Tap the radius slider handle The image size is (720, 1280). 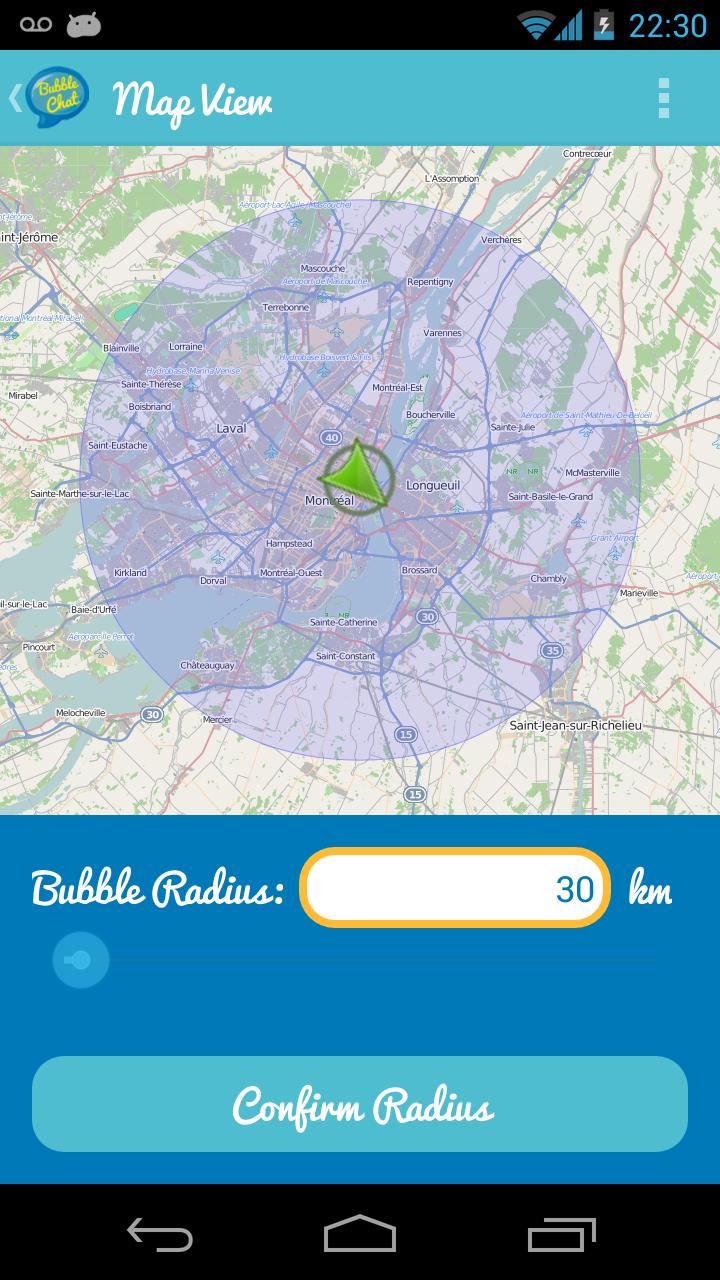point(80,960)
